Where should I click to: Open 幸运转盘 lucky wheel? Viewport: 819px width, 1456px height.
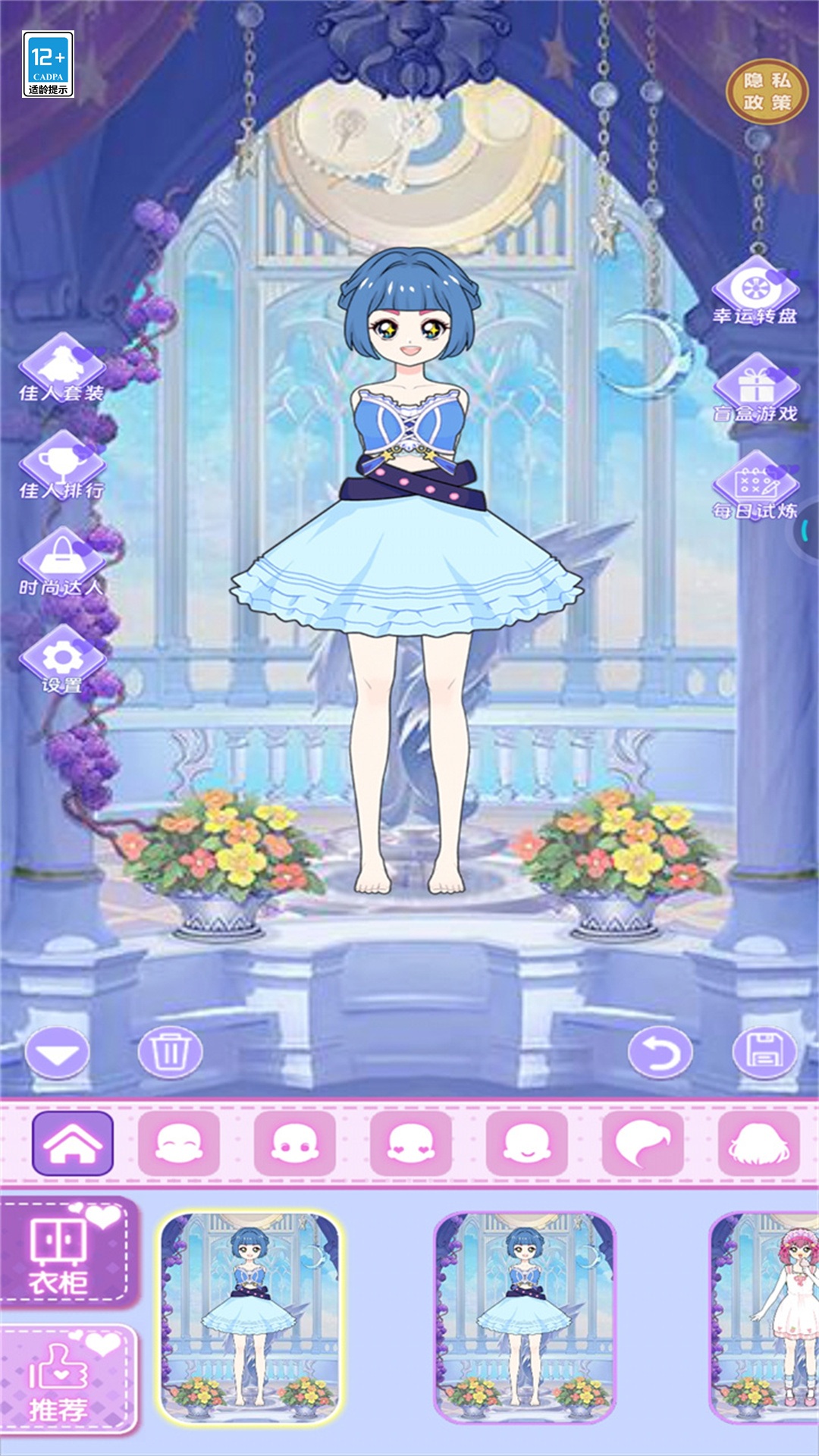point(755,291)
